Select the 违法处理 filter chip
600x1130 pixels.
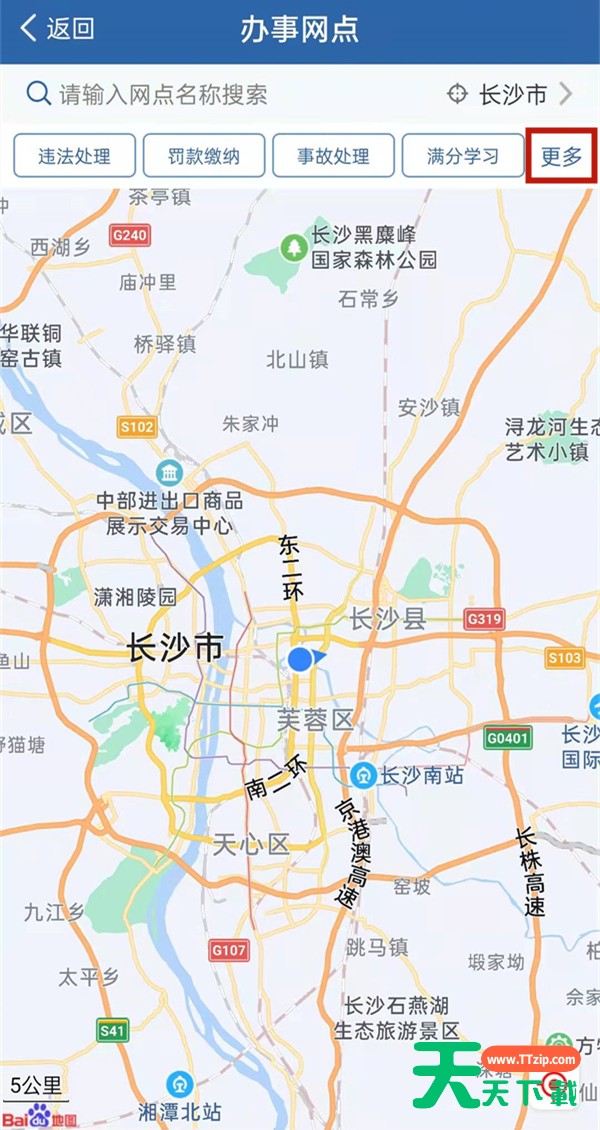click(74, 156)
